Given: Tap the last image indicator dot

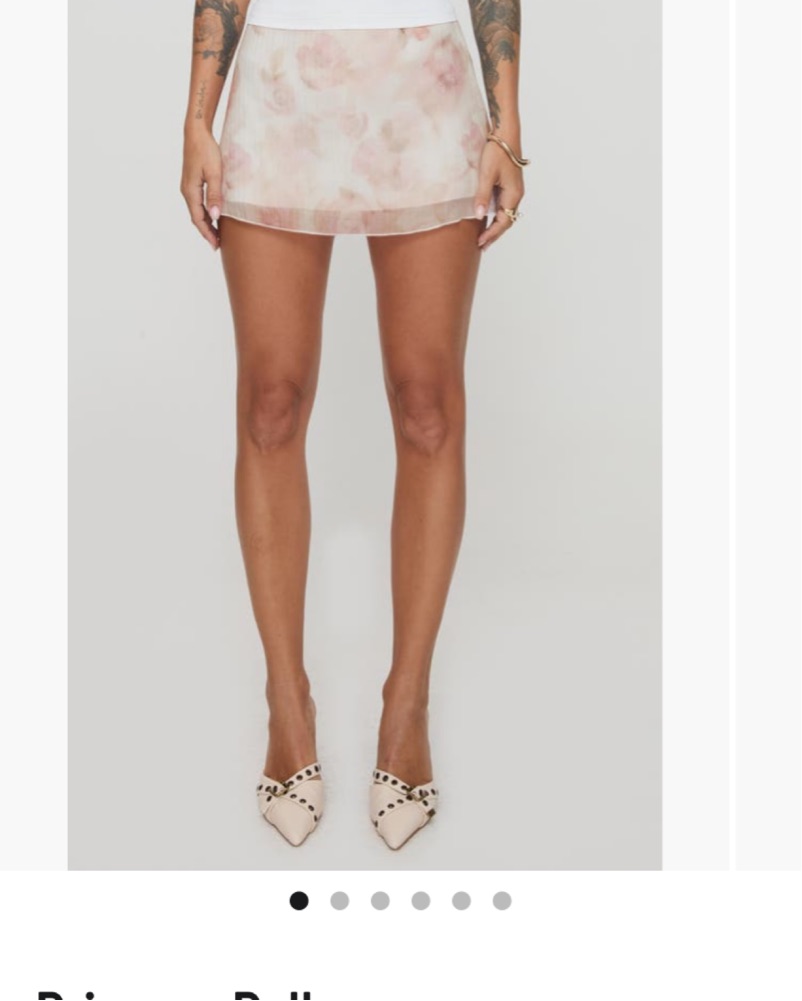Looking at the screenshot, I should click(502, 901).
